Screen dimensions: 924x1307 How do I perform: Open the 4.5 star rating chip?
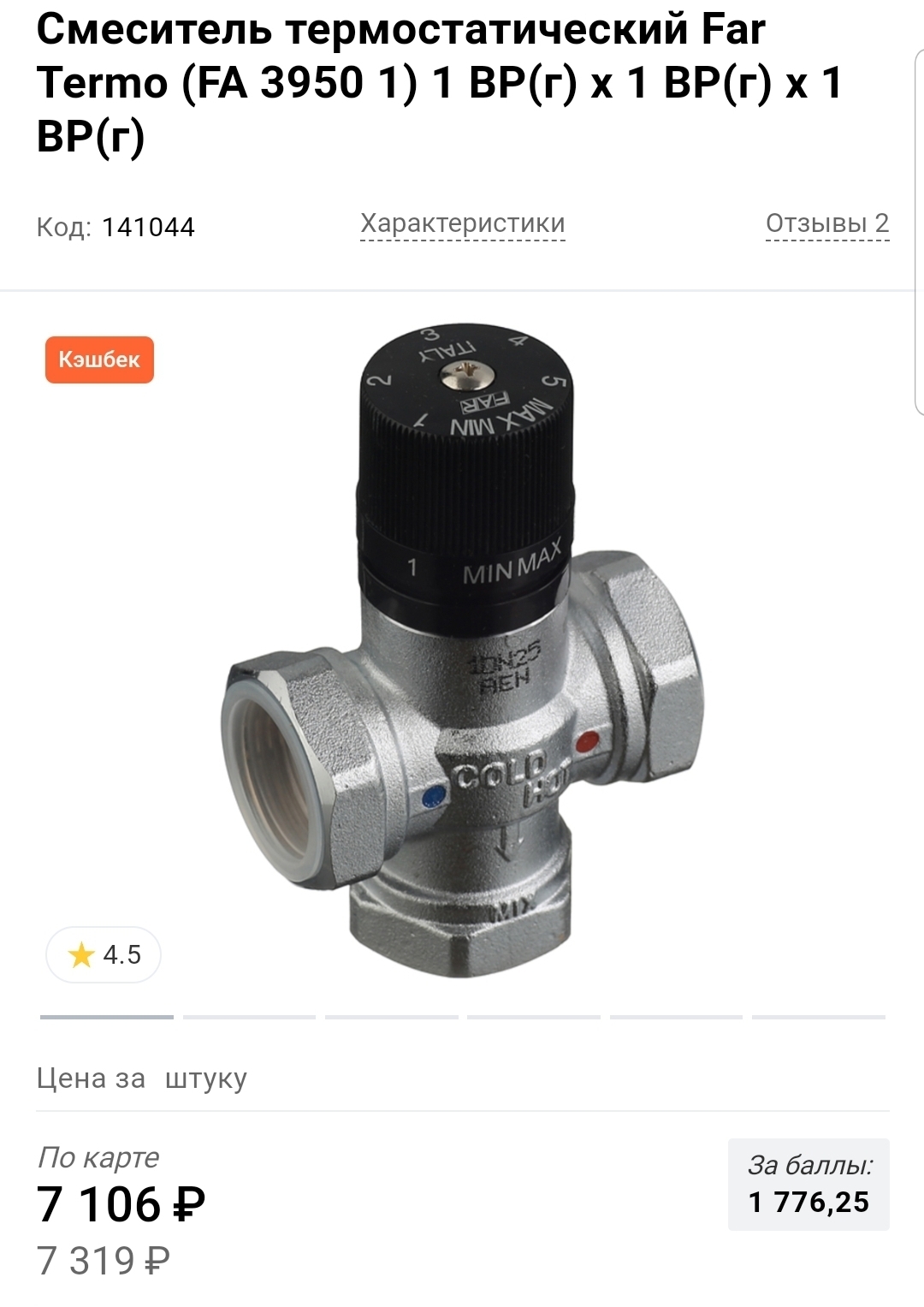(x=104, y=954)
